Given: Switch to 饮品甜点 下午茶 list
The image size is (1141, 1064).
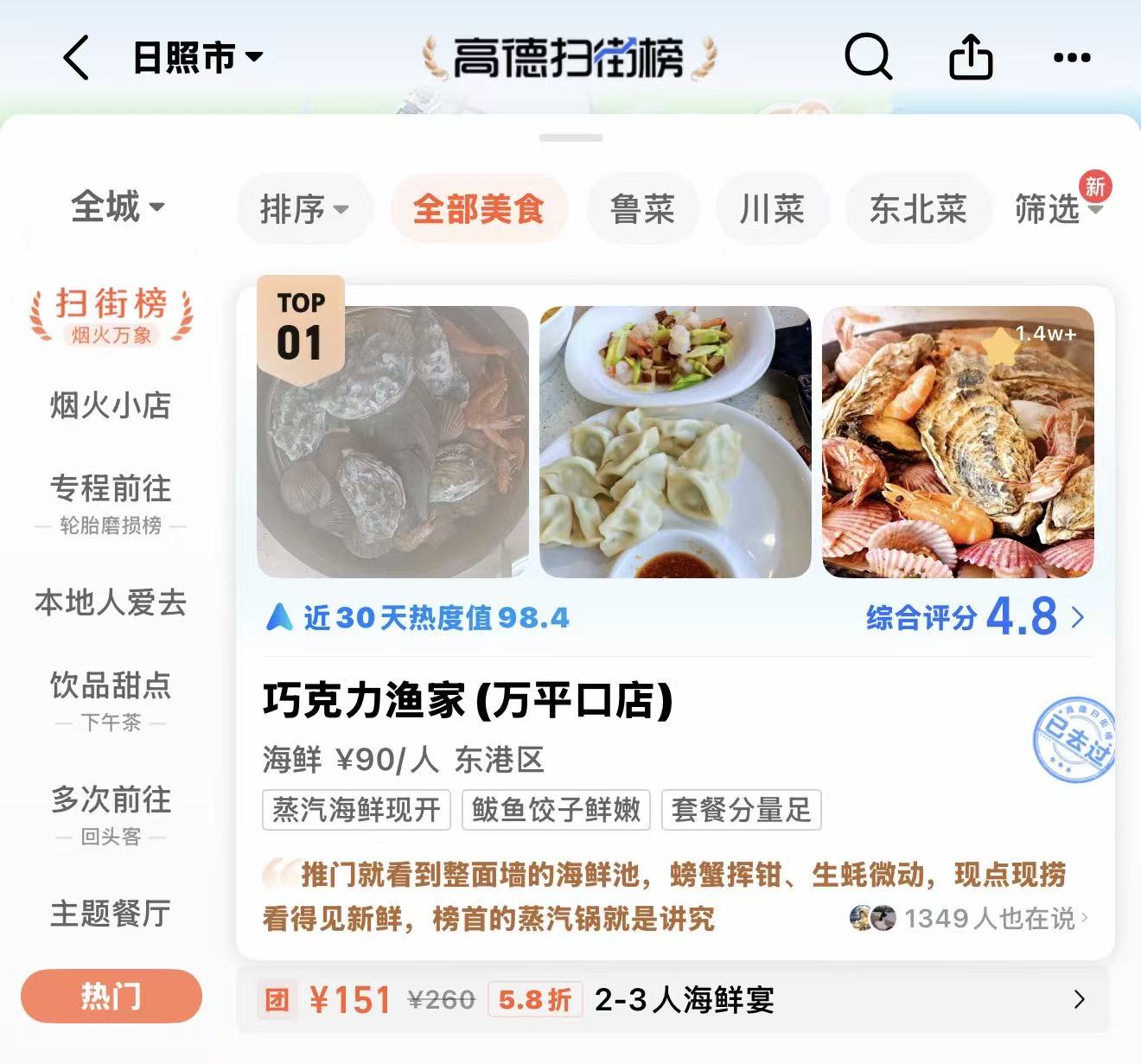Looking at the screenshot, I should coord(111,698).
